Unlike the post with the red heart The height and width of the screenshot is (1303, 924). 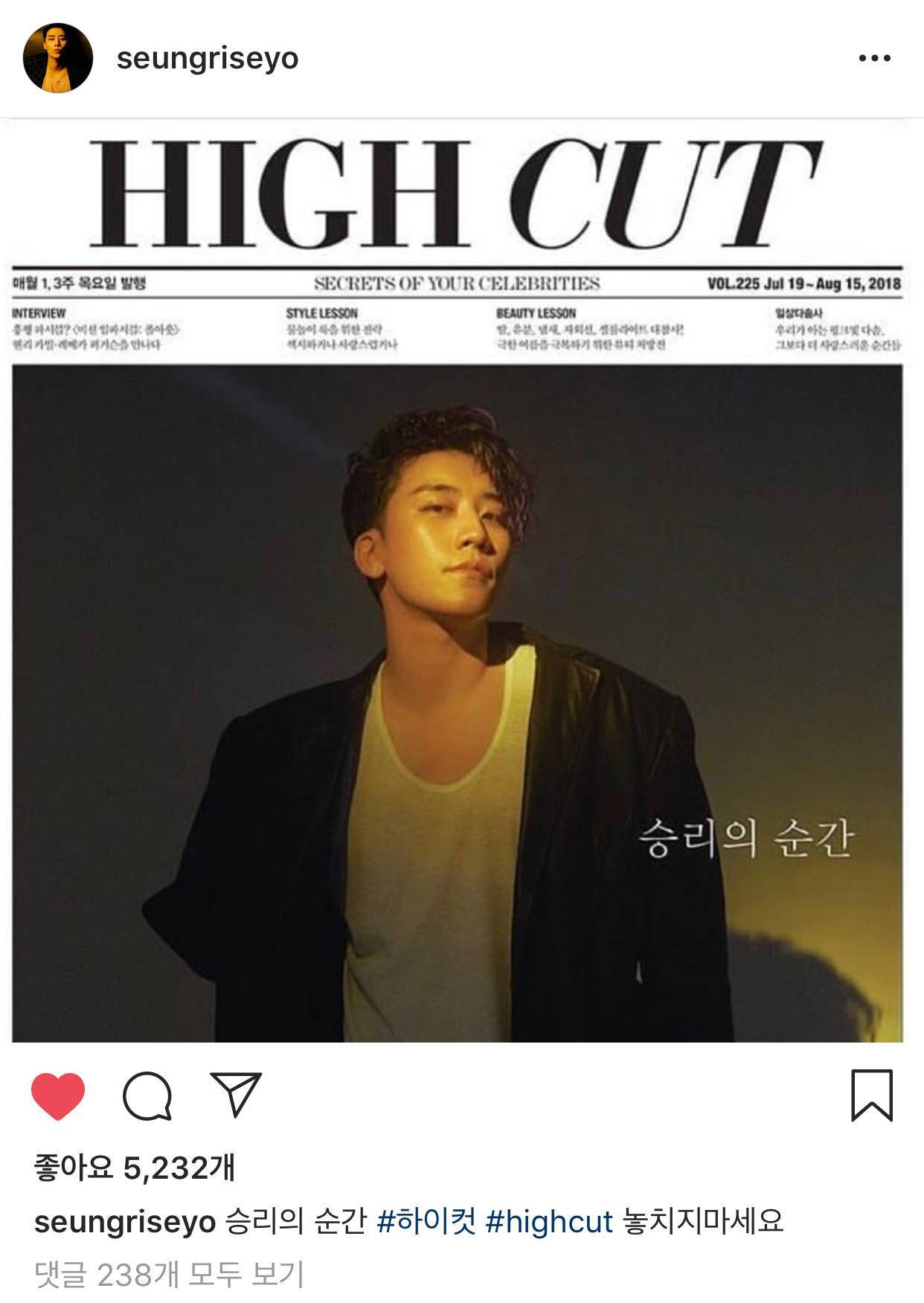click(x=58, y=1095)
